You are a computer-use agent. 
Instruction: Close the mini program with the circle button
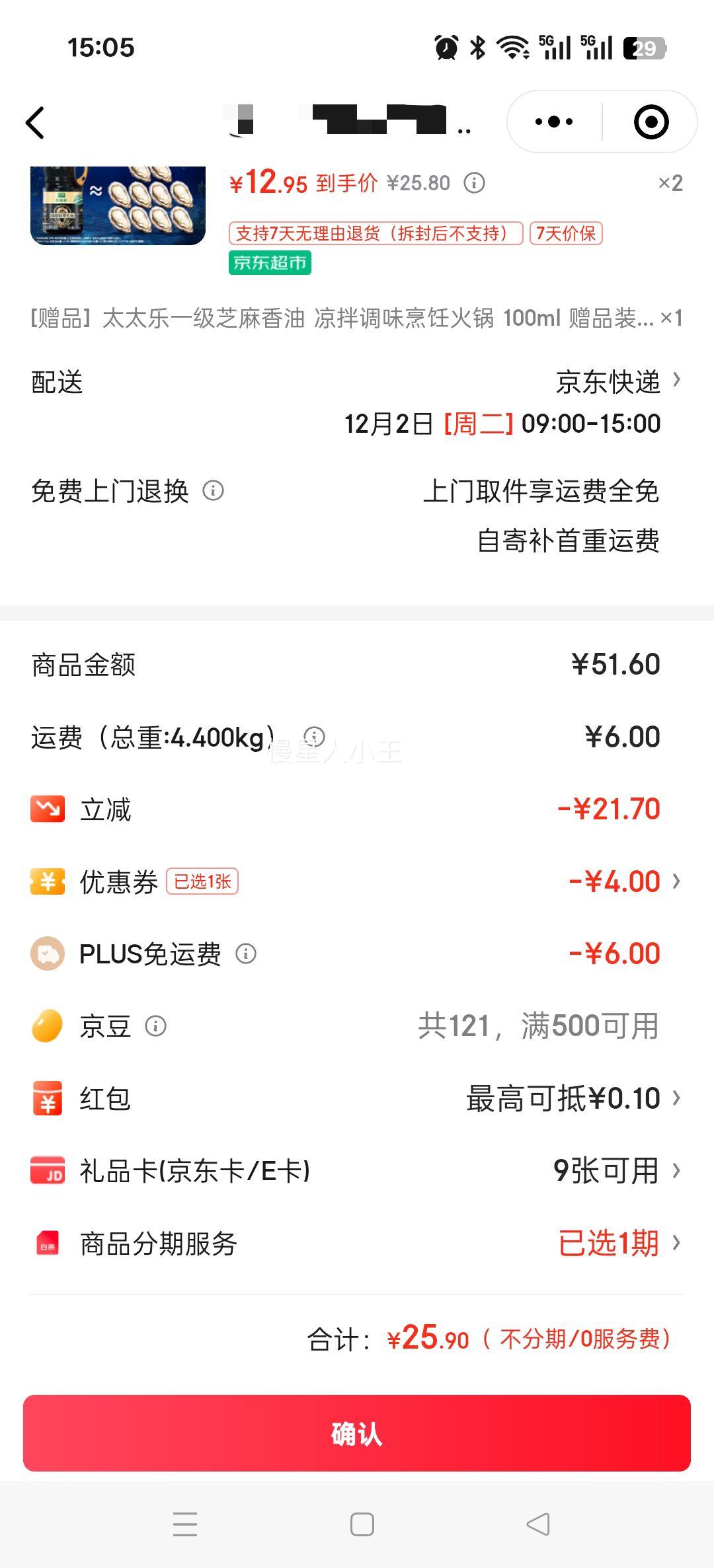point(651,122)
